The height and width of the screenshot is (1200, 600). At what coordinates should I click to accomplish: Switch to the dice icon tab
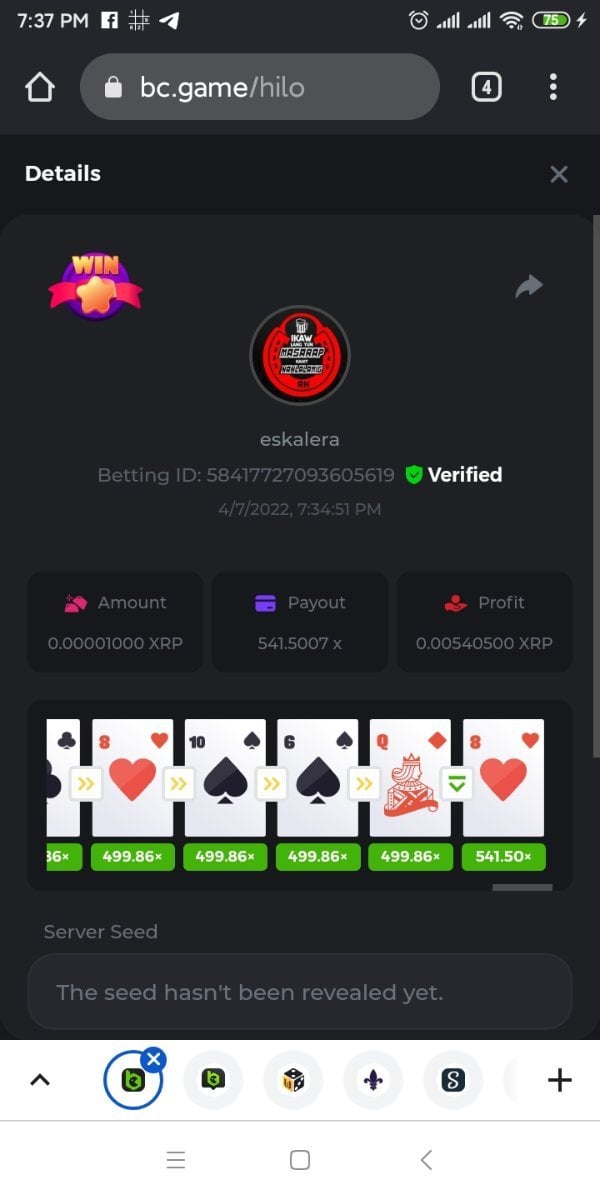tap(292, 1080)
